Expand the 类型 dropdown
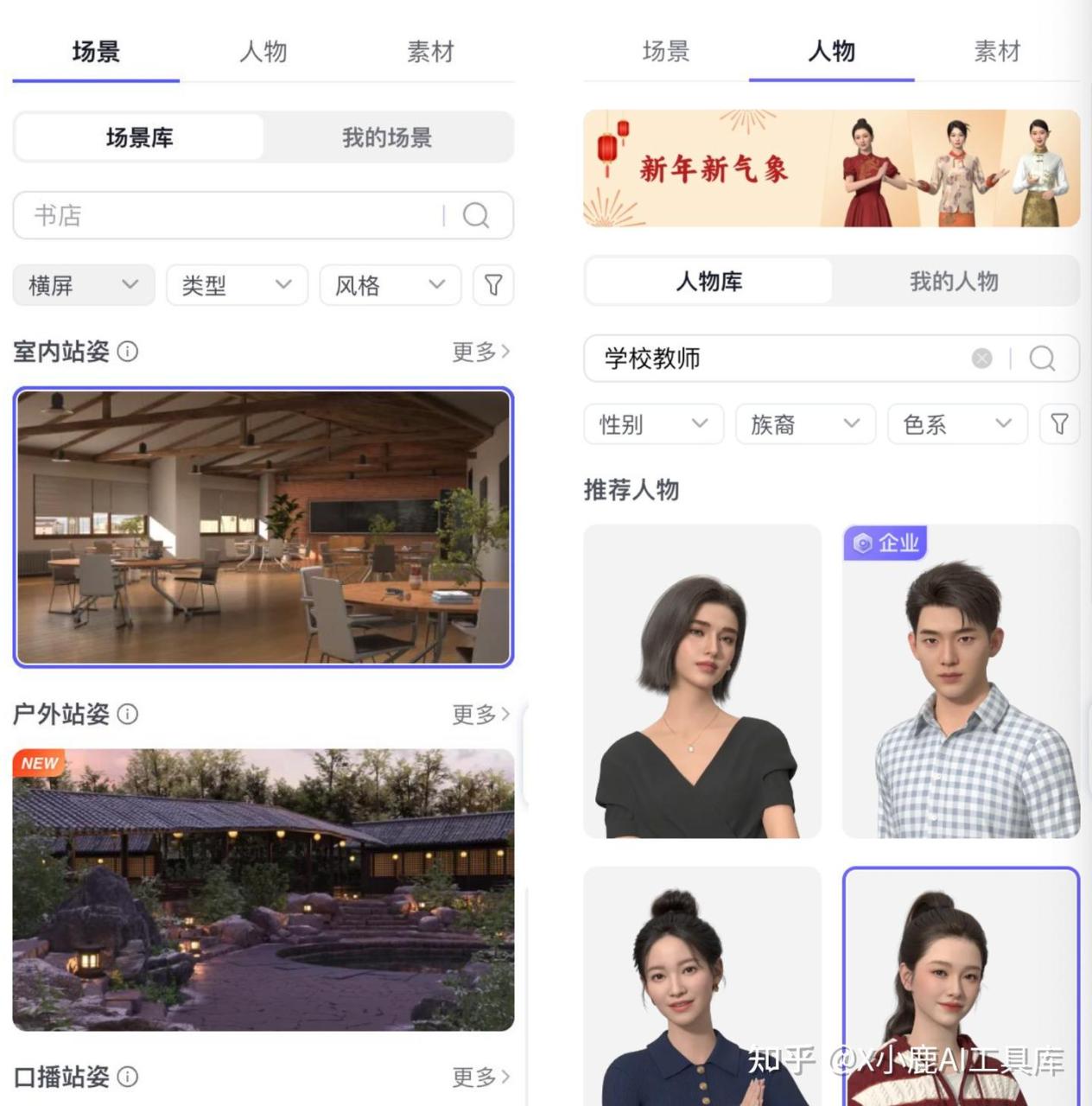 click(237, 285)
